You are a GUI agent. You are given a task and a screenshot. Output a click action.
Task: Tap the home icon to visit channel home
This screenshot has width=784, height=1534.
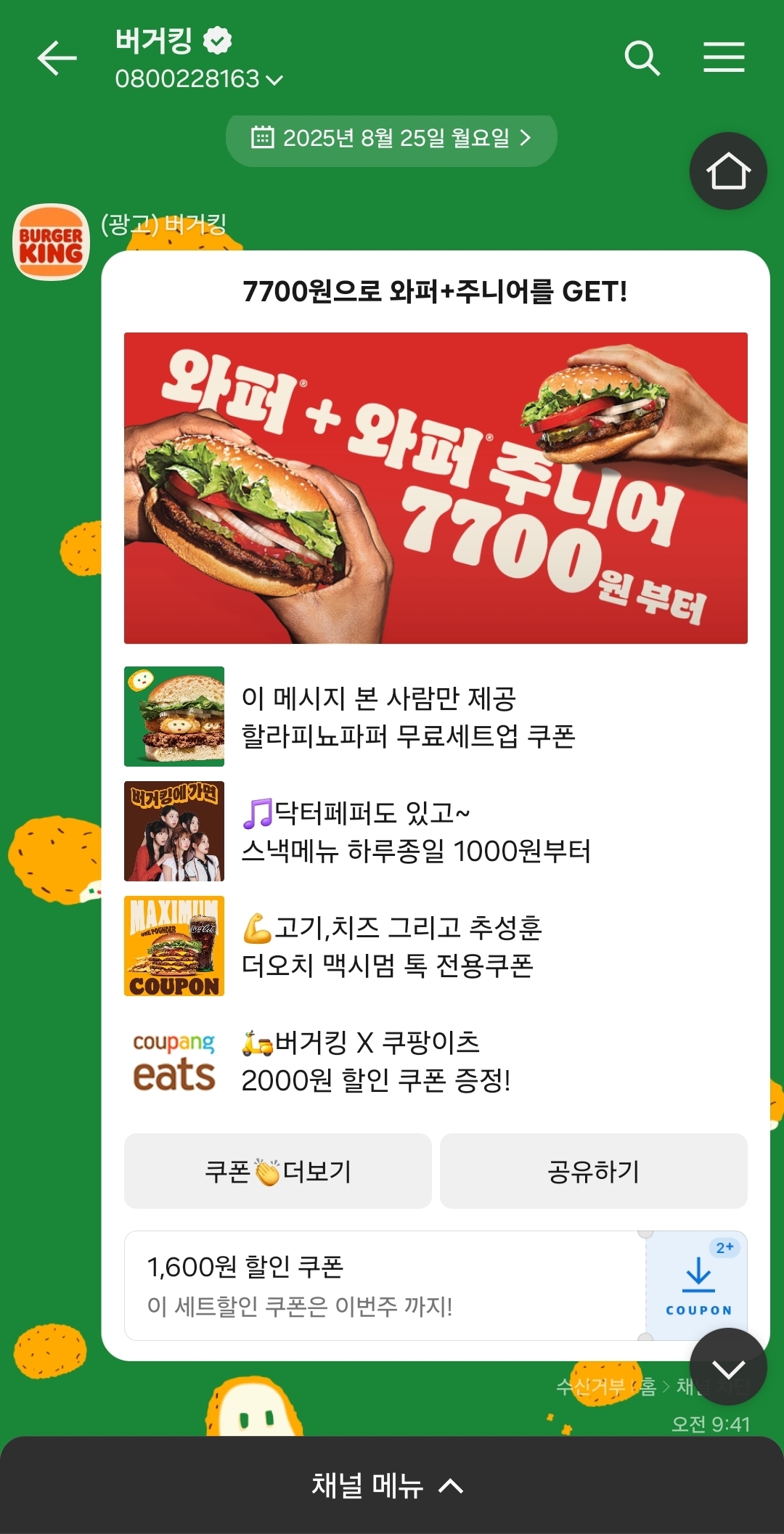click(x=728, y=170)
